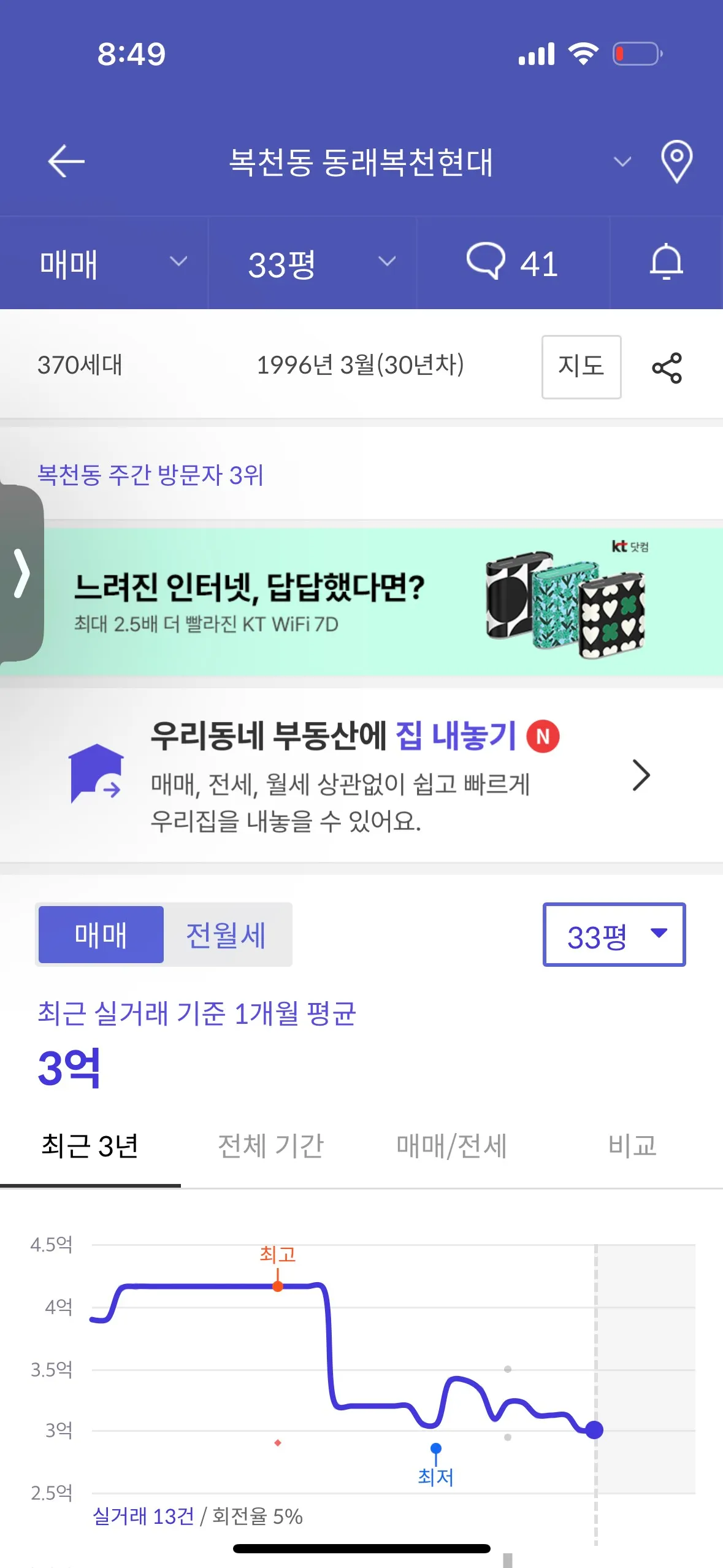Viewport: 723px width, 1568px height.
Task: Expand the 복천동 동래복천현대 apartment dropdown
Action: click(x=622, y=162)
